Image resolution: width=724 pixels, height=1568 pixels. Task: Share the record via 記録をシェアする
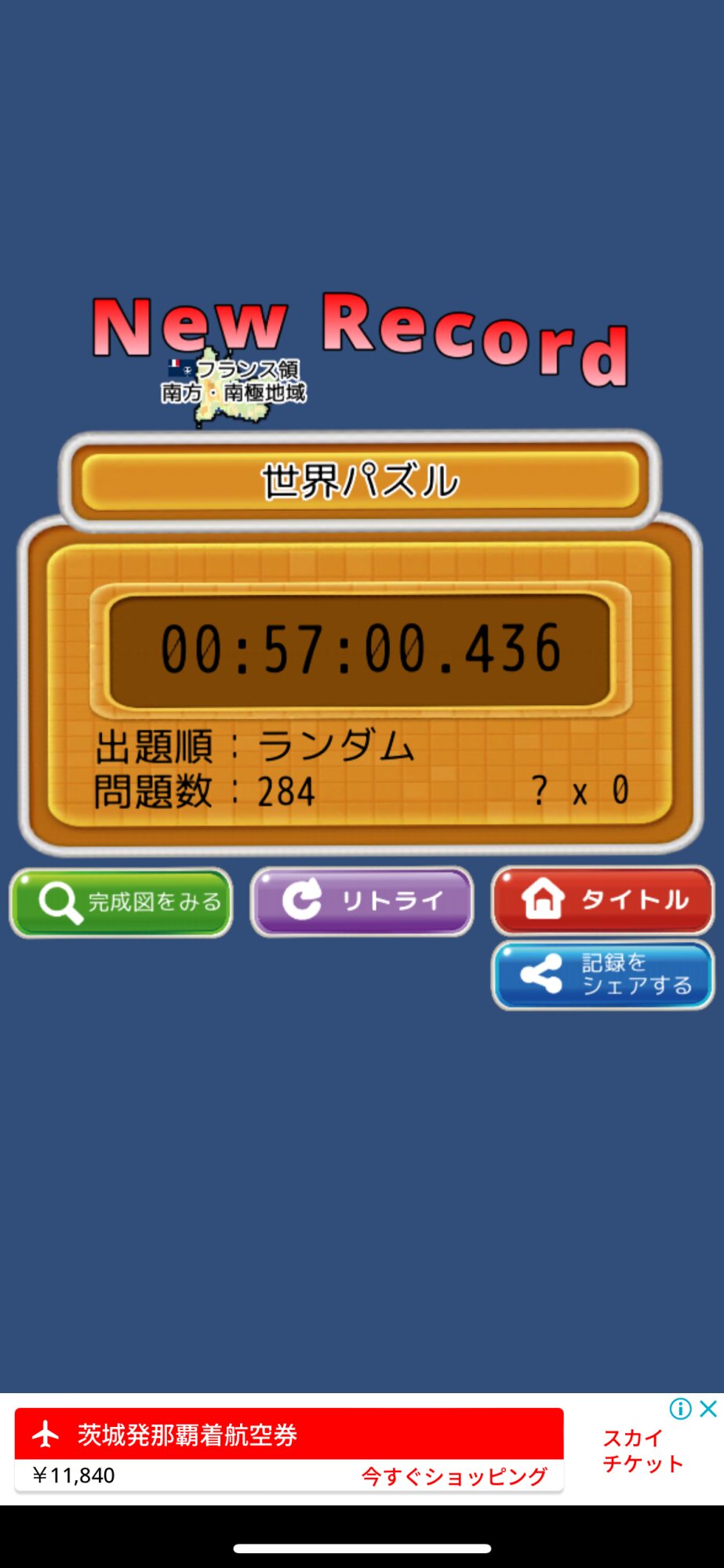pyautogui.click(x=602, y=975)
